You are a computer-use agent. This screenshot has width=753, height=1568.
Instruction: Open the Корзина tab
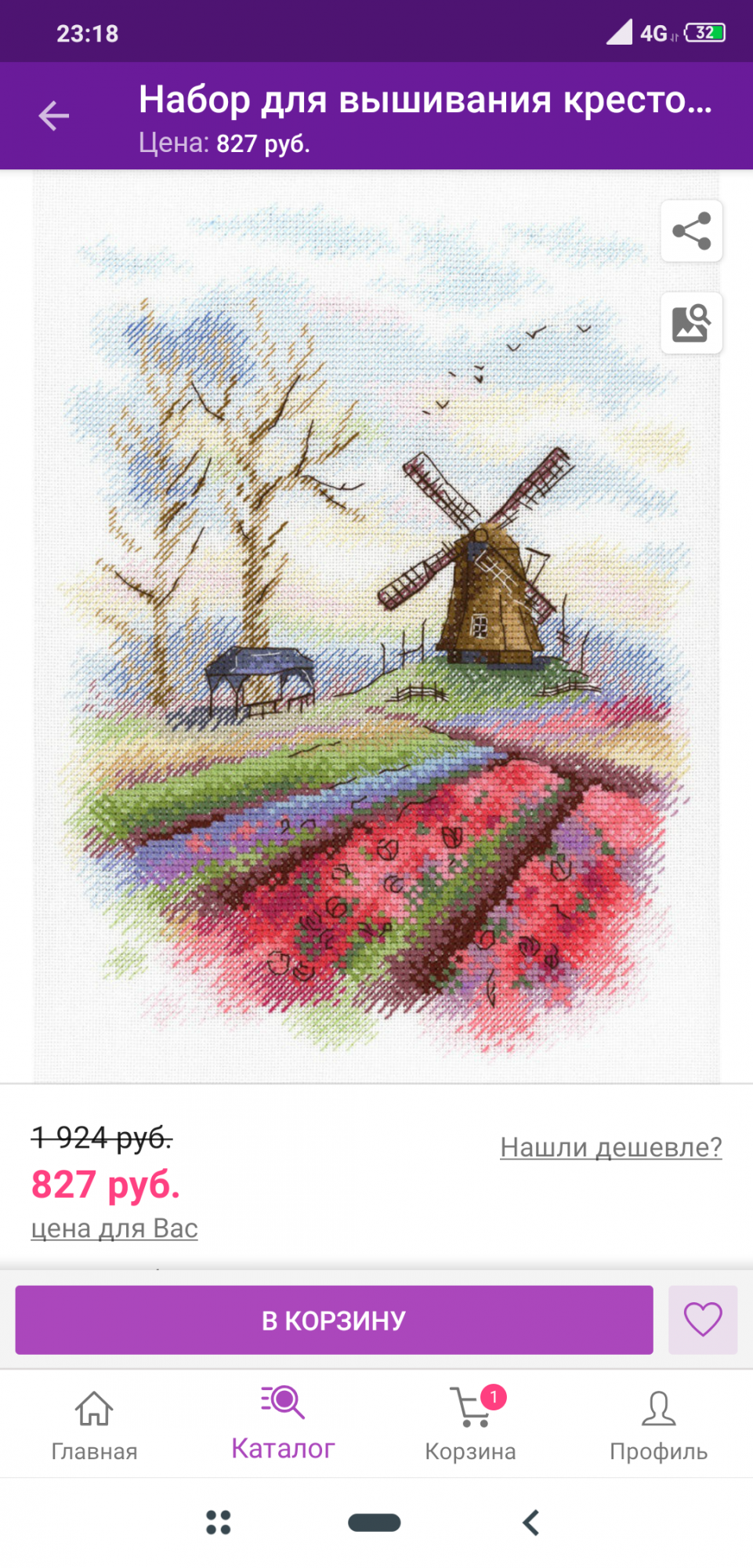click(470, 1425)
